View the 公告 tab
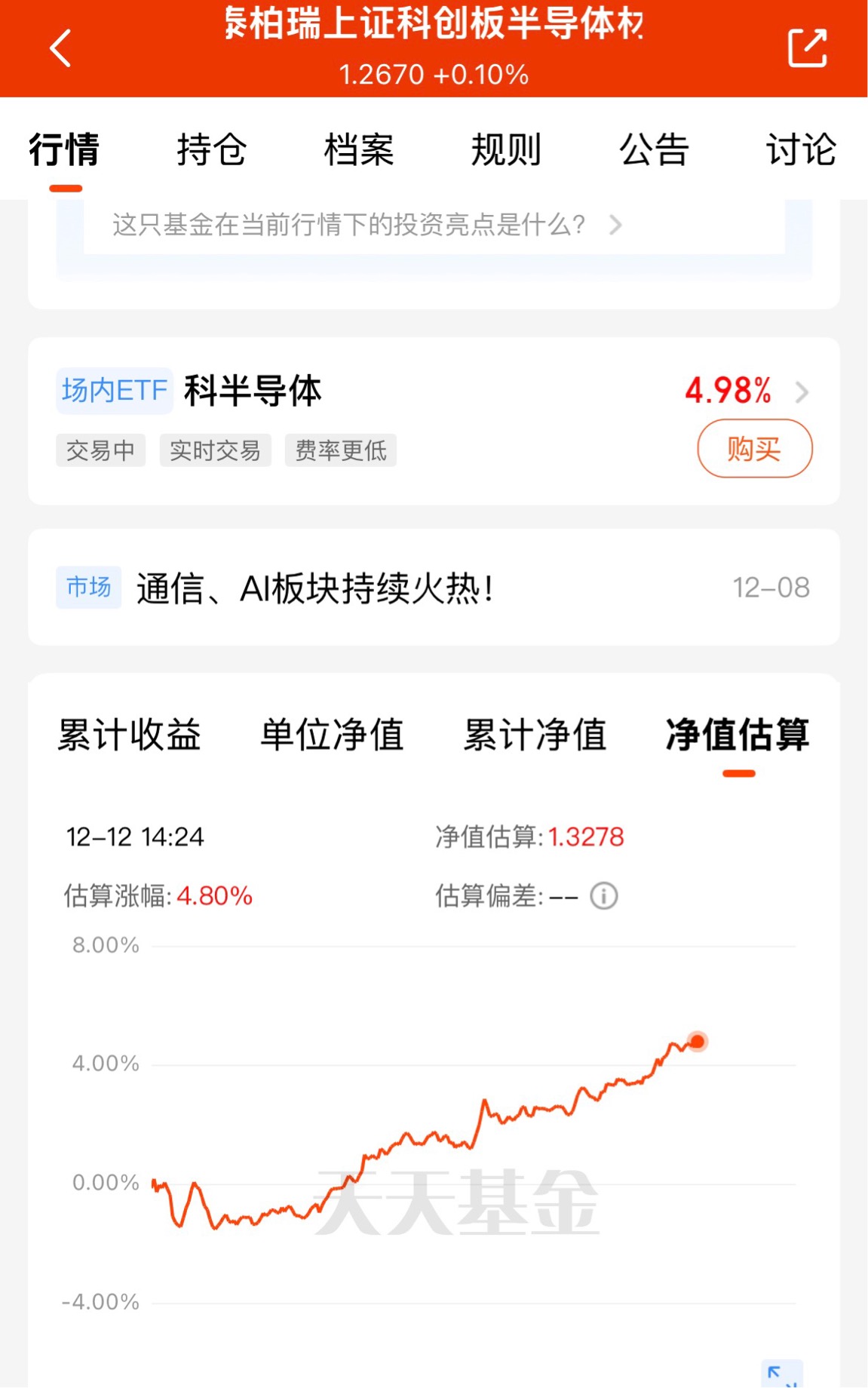Screen dimensions: 868x1388 (654, 149)
